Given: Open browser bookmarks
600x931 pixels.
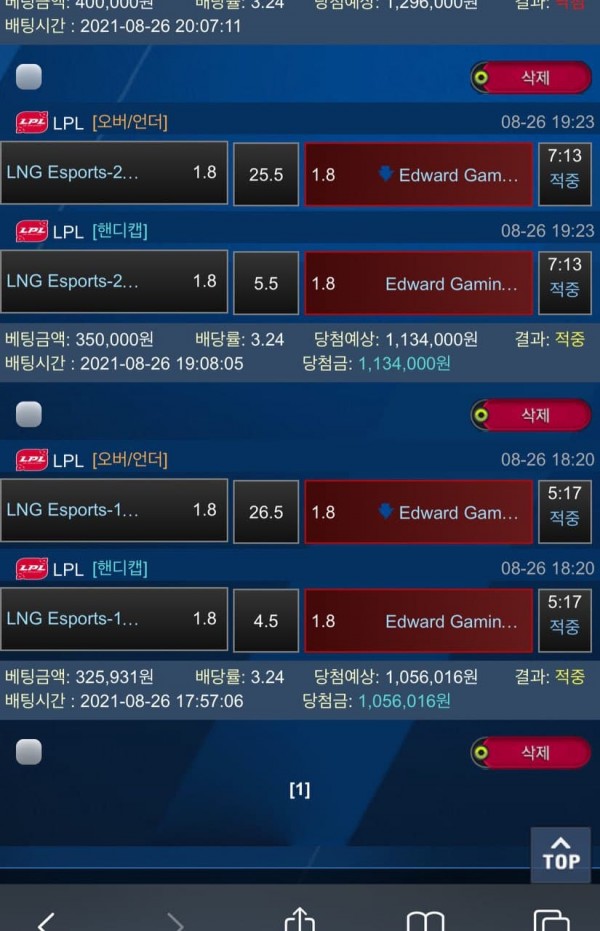Looking at the screenshot, I should tap(425, 920).
